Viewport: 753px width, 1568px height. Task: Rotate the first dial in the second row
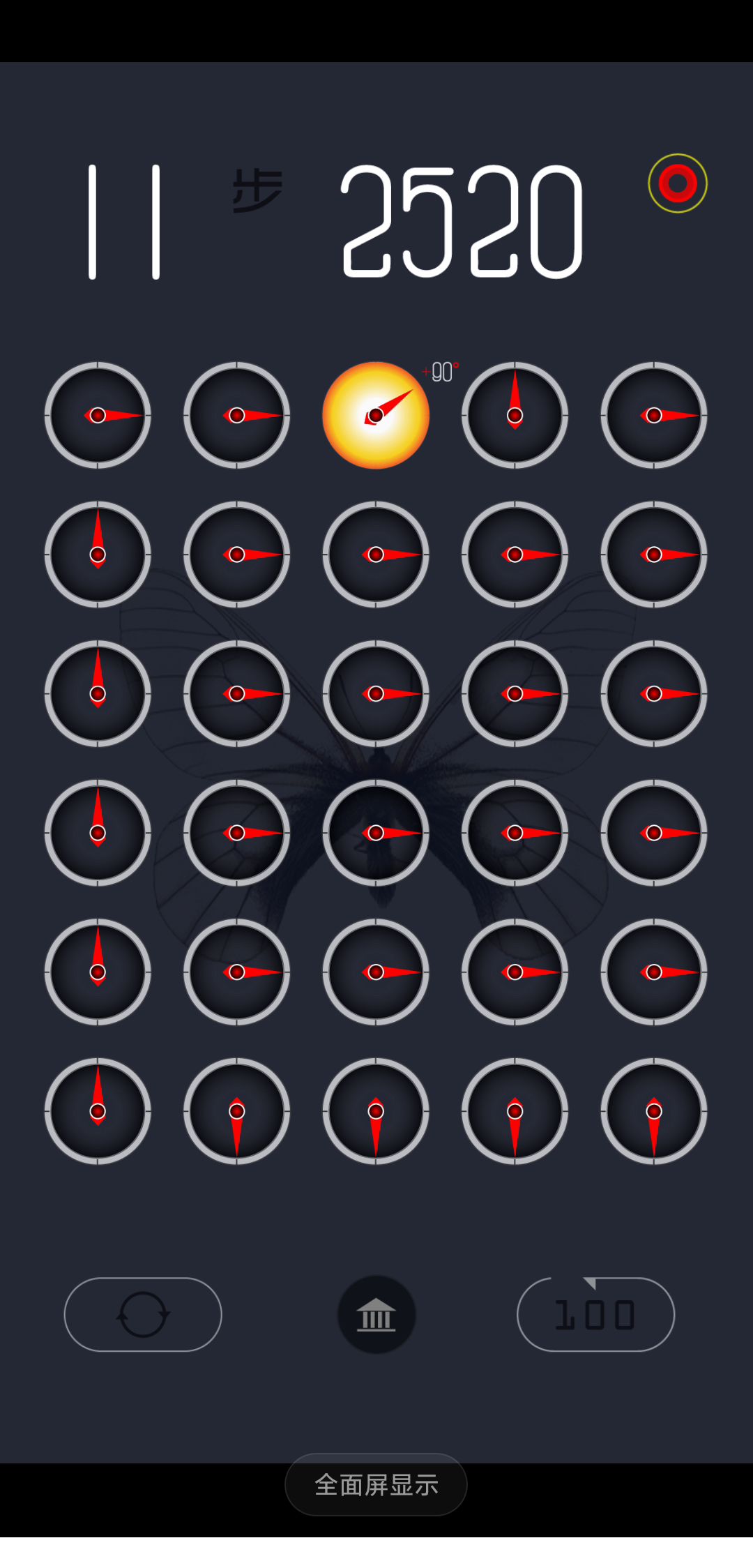click(98, 555)
